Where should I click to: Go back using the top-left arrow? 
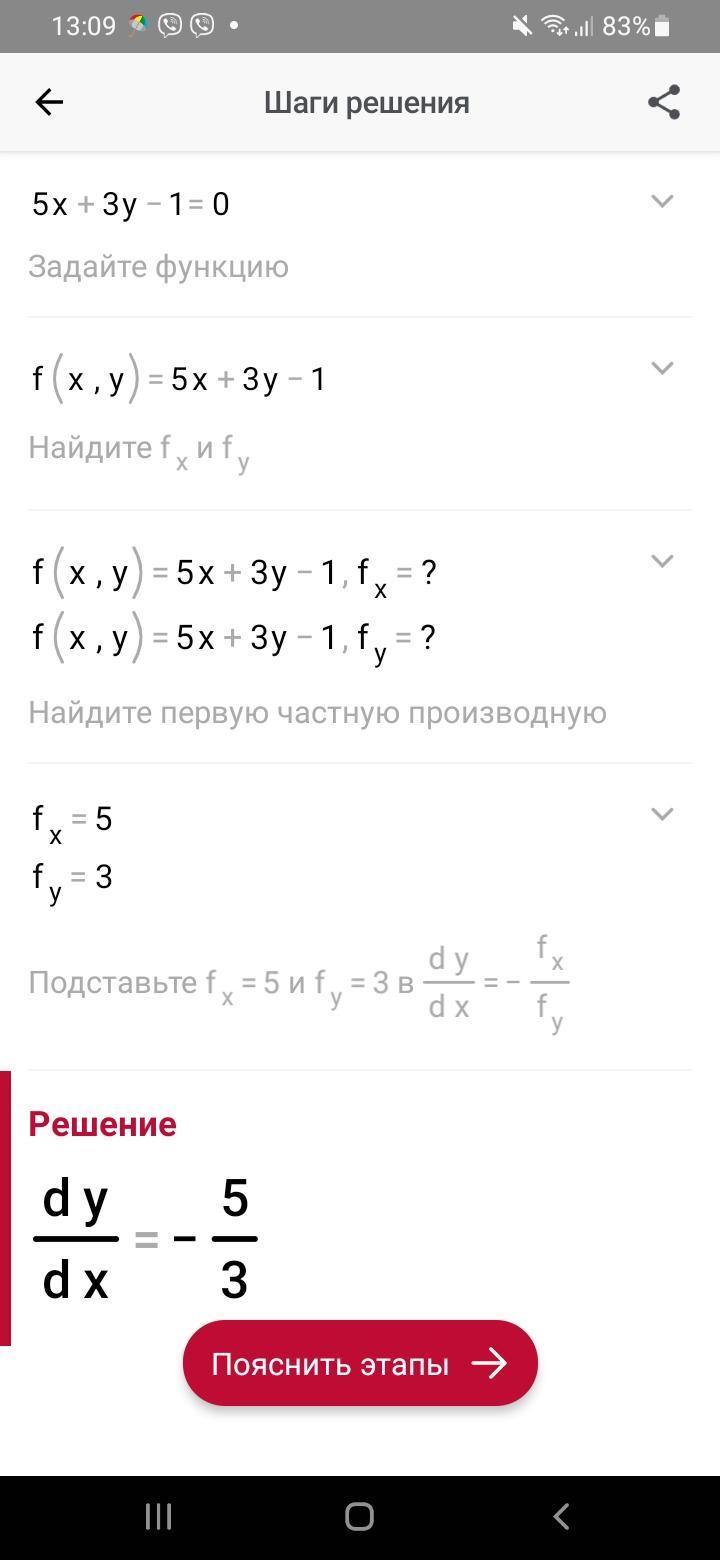[x=49, y=102]
